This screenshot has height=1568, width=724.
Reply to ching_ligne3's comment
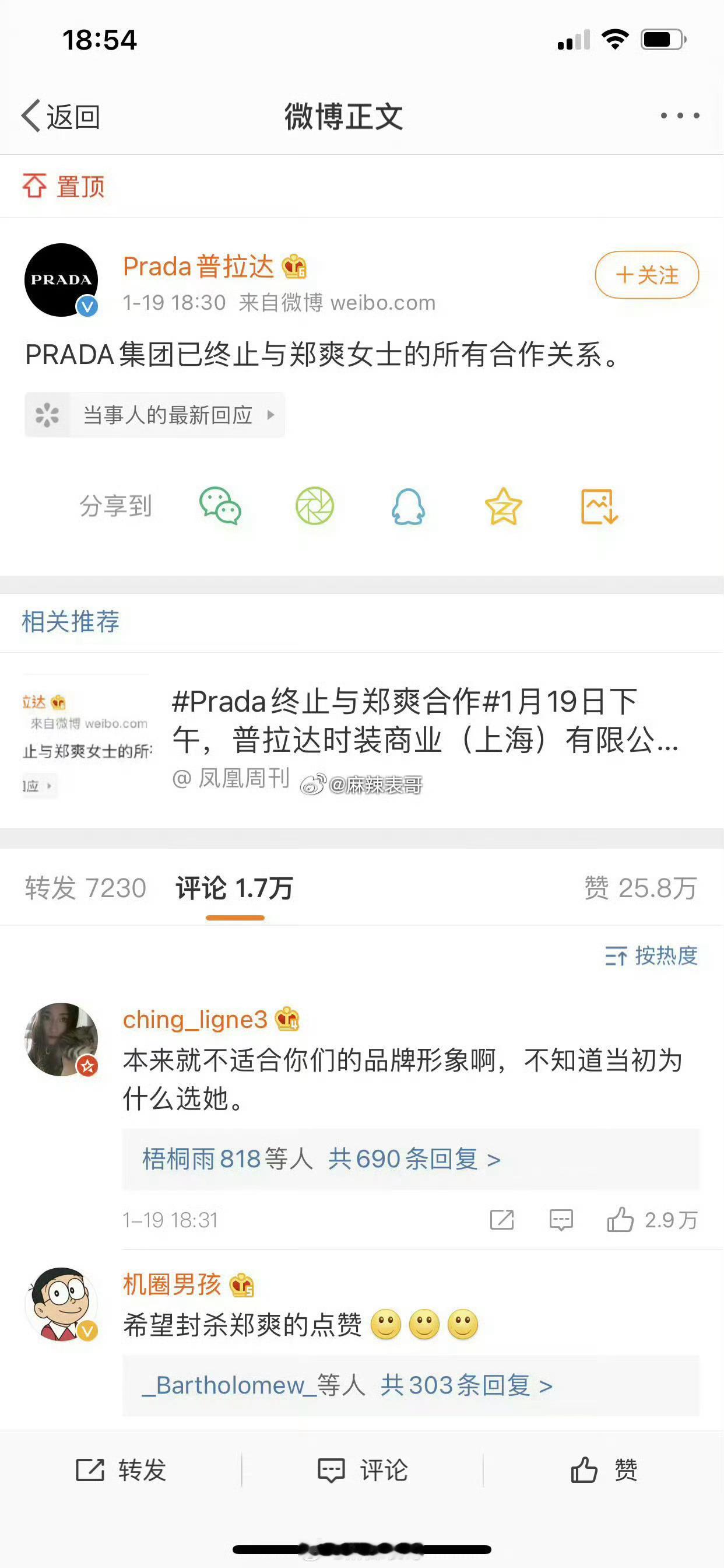tap(561, 1220)
